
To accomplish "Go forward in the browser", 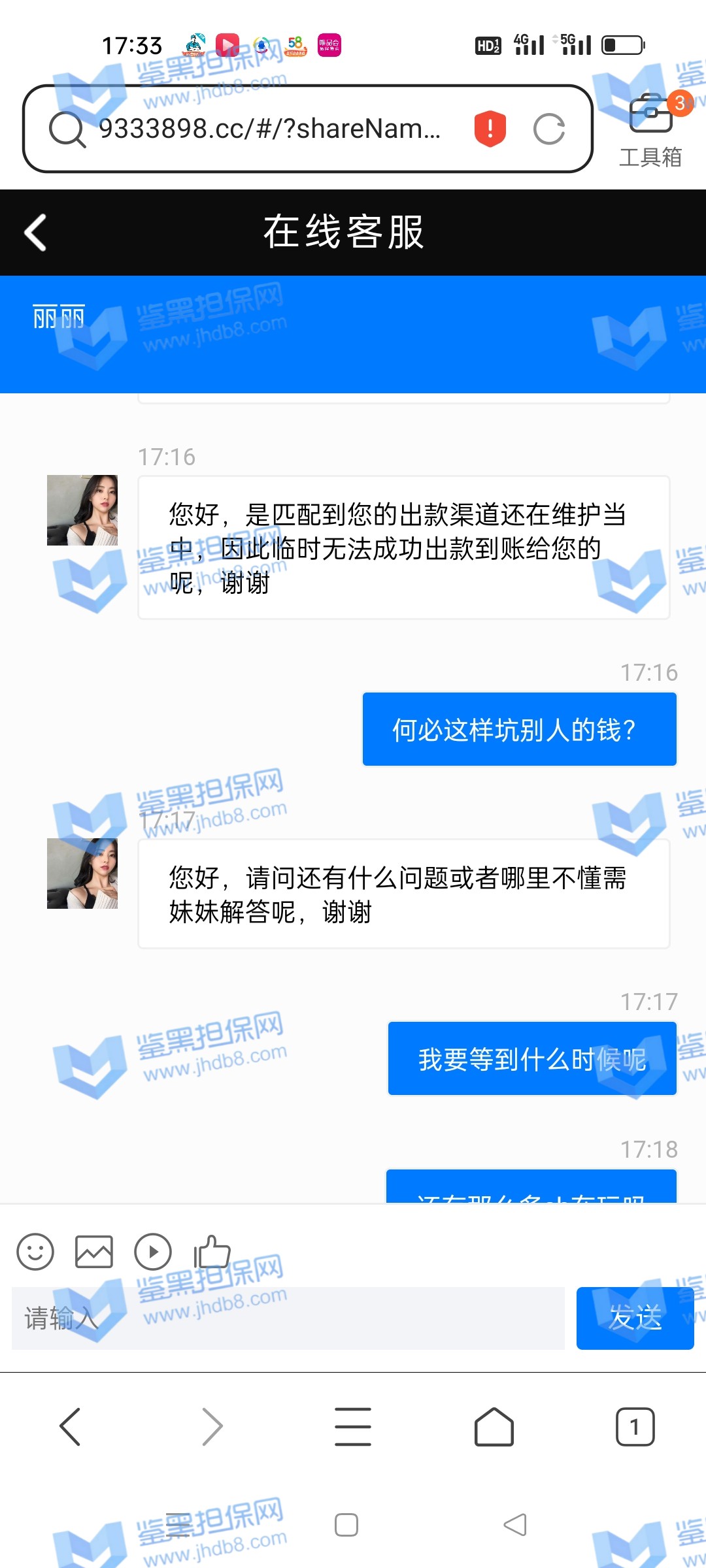I will pos(212,1427).
